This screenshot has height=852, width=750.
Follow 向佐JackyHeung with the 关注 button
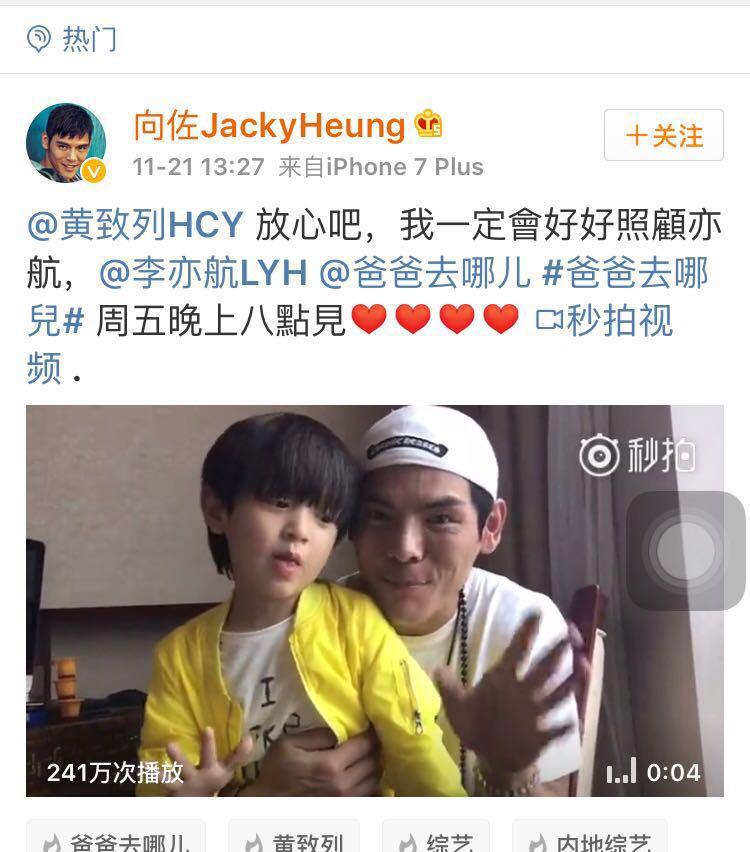(x=663, y=136)
